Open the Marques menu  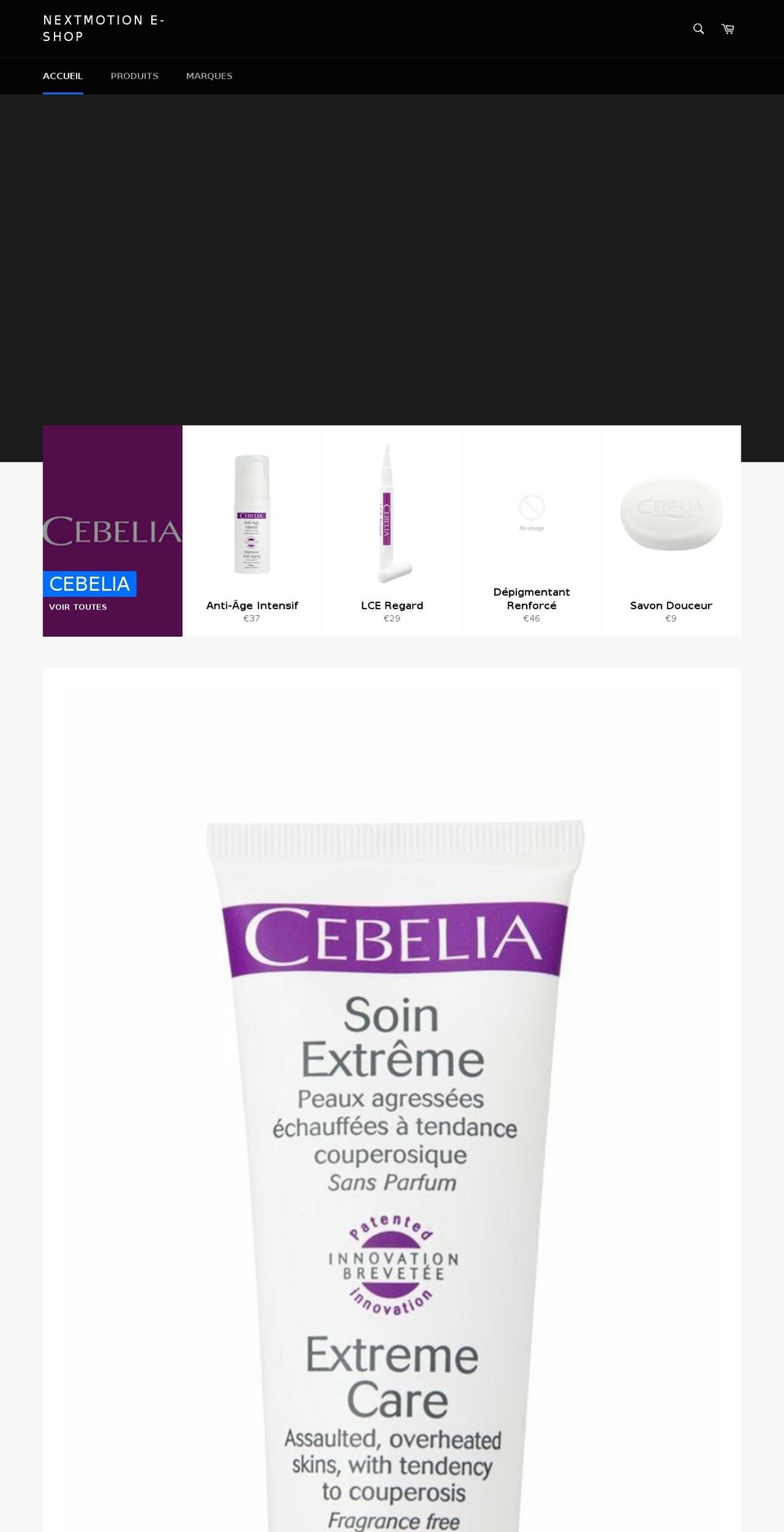pos(209,76)
